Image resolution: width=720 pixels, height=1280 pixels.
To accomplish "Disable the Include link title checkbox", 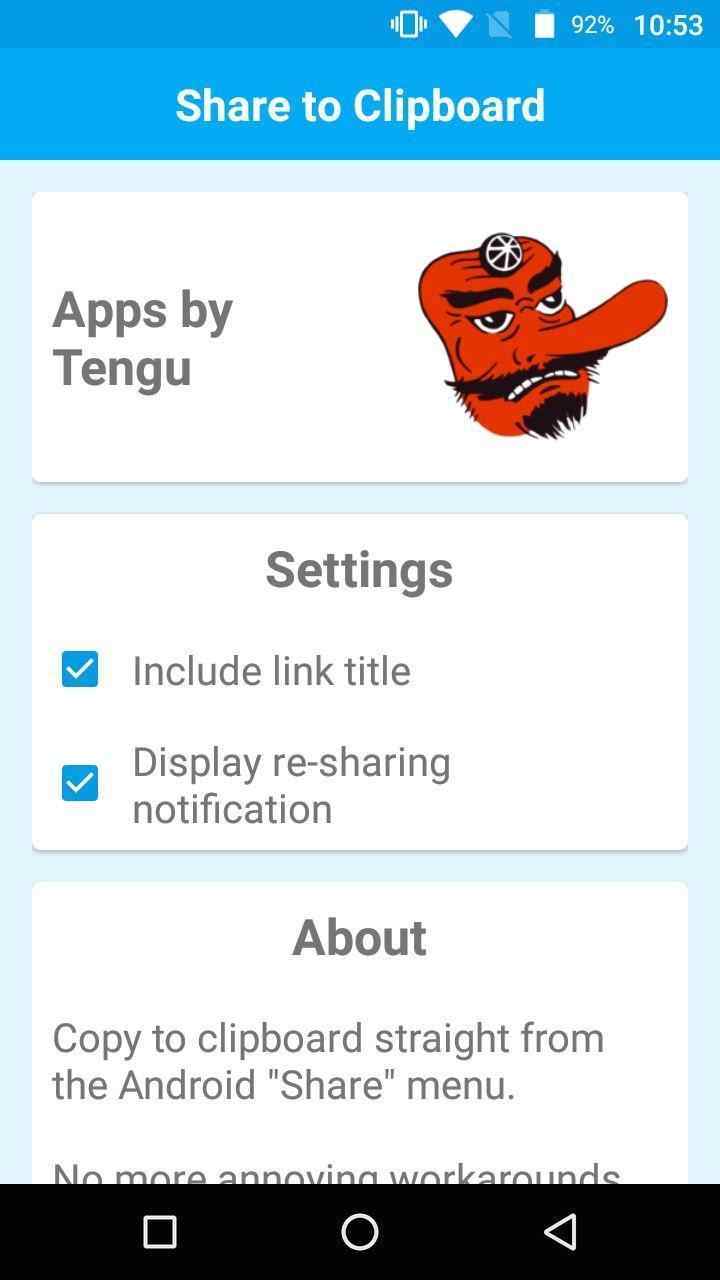I will click(x=82, y=670).
